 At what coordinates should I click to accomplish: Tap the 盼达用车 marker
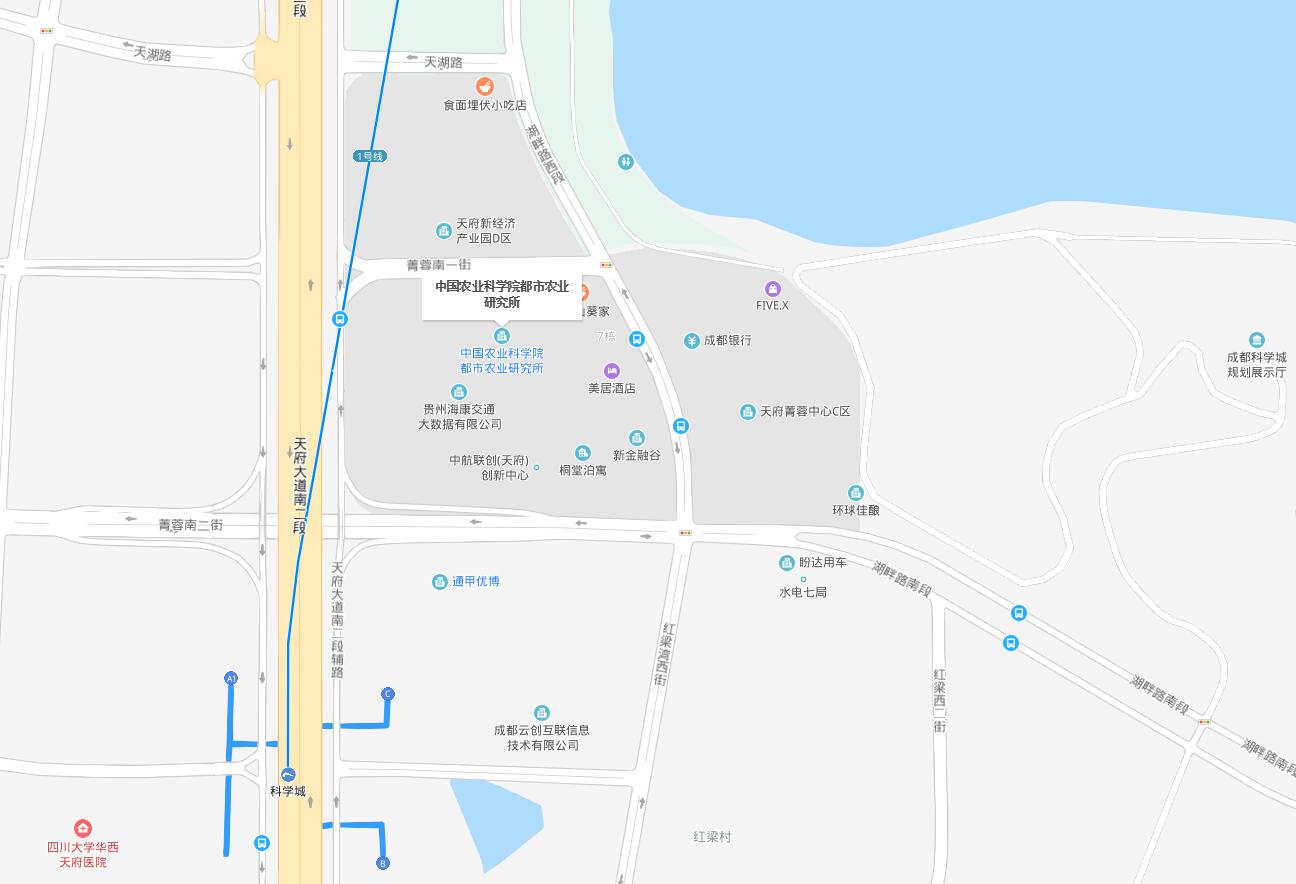coord(787,563)
